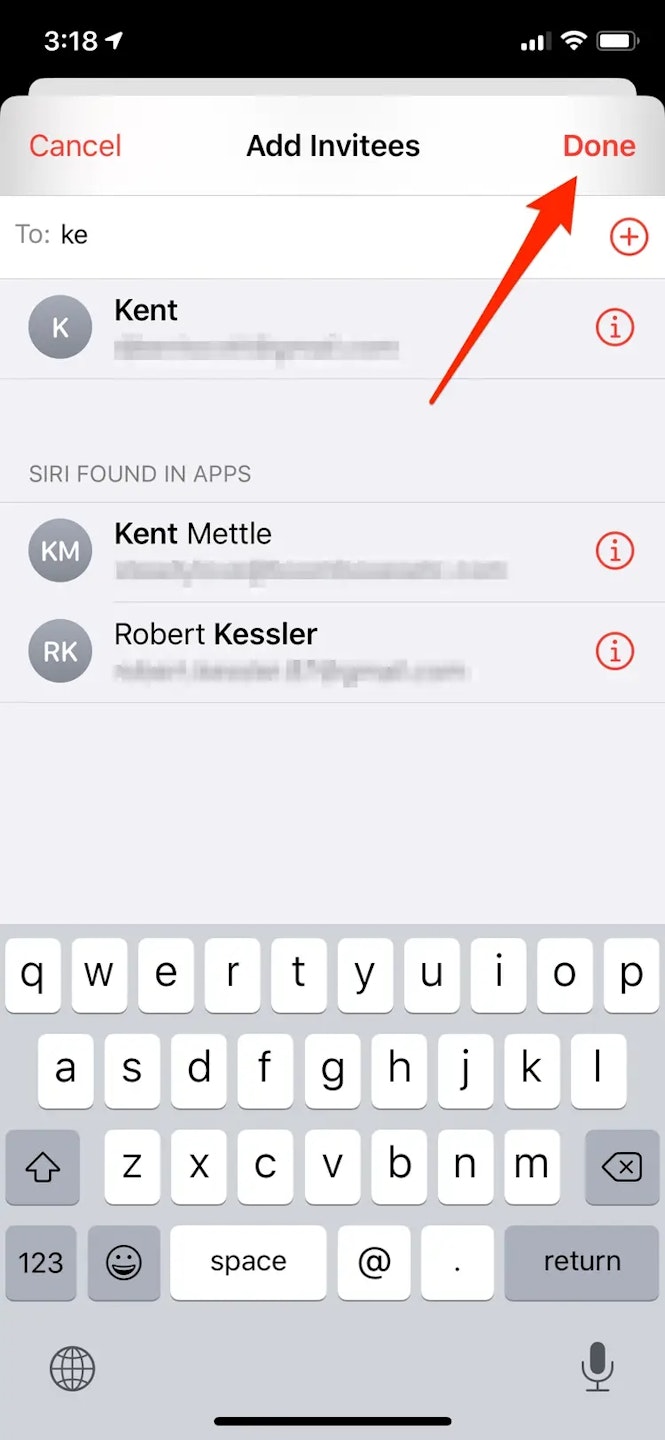Insert the @ symbol
This screenshot has width=665, height=1440.
click(374, 1262)
